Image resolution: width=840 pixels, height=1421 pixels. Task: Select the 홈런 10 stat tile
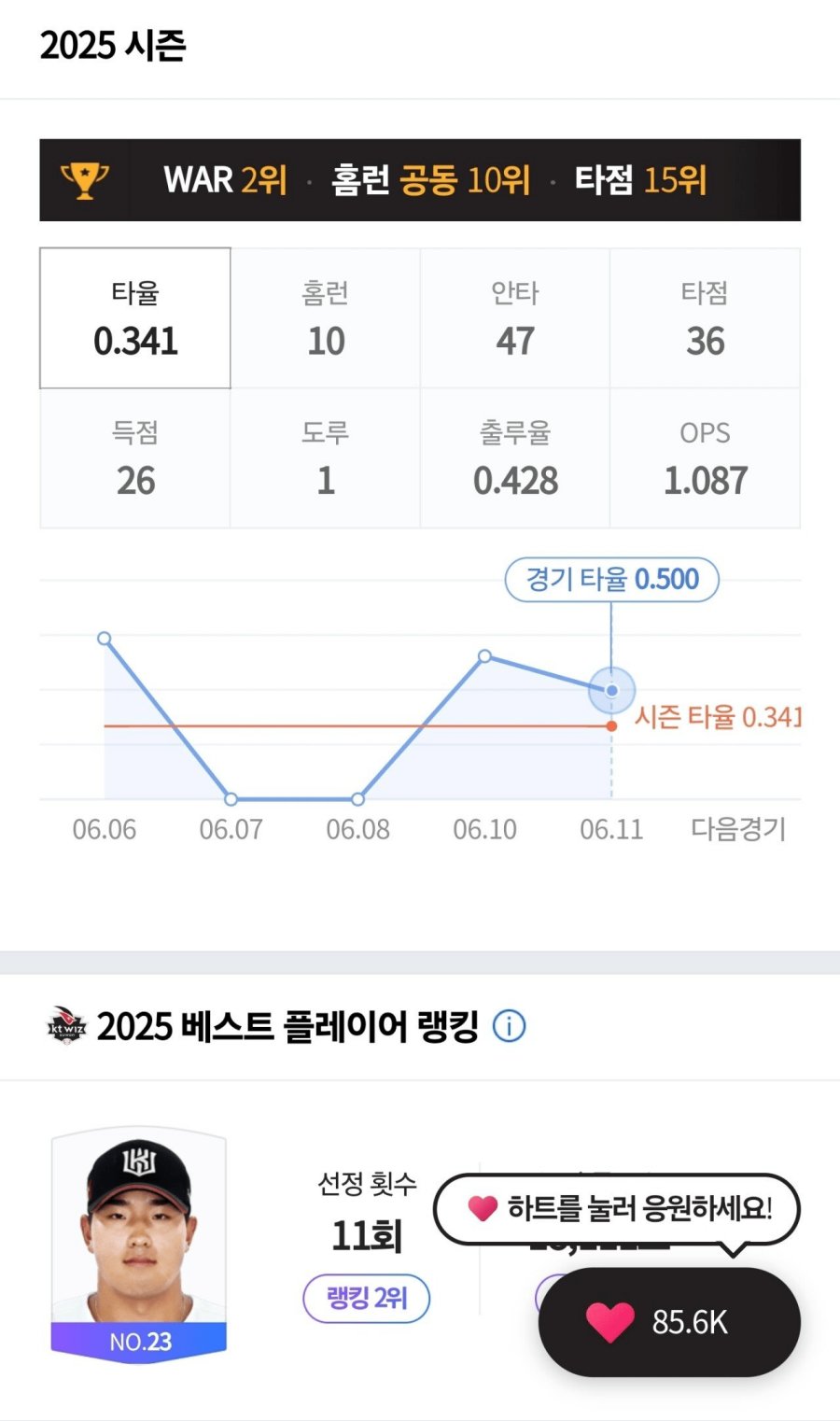coord(326,318)
